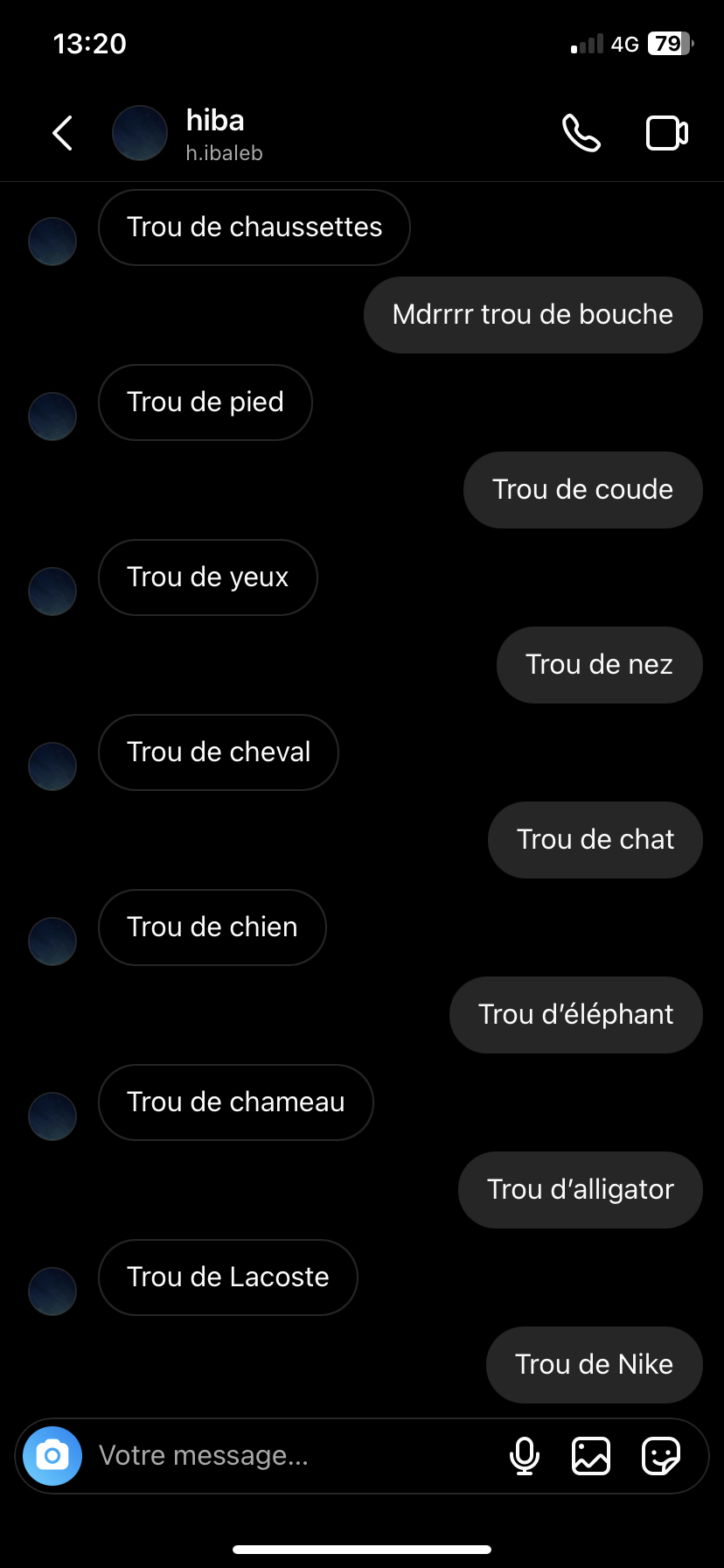Image resolution: width=724 pixels, height=1568 pixels.
Task: Start a voice call with hiba
Action: (581, 133)
